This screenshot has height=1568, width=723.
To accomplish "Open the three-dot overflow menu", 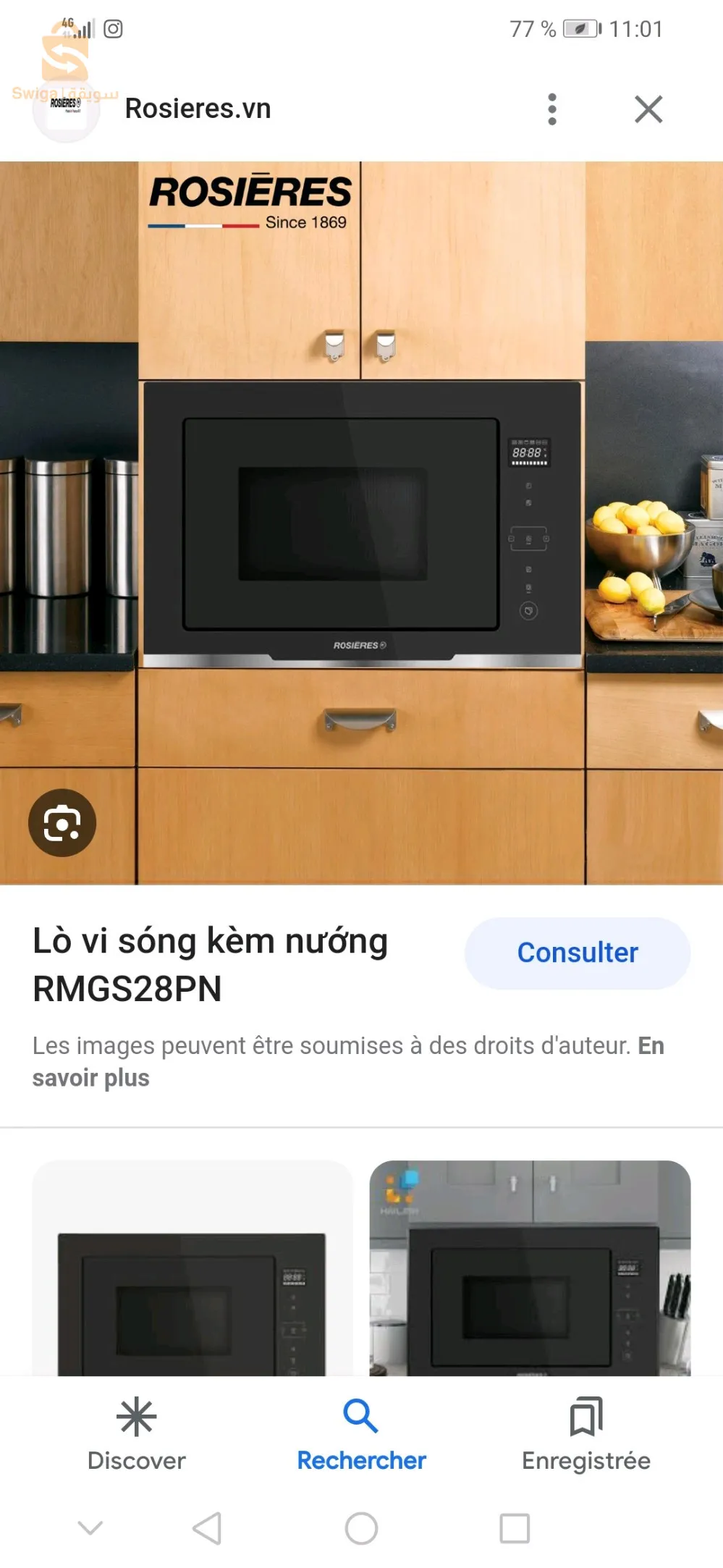I will [x=552, y=109].
